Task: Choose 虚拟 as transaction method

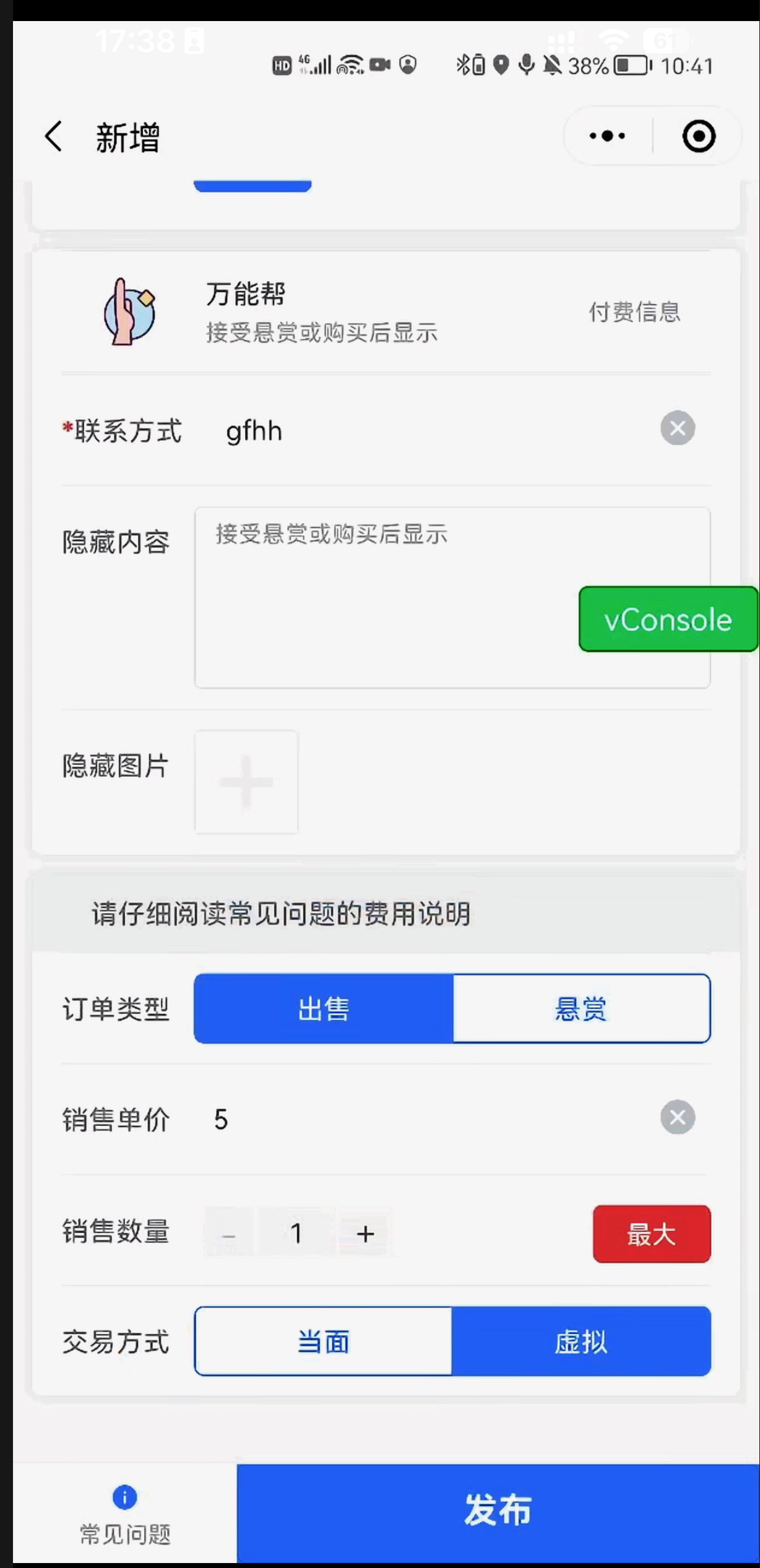Action: (x=581, y=1341)
